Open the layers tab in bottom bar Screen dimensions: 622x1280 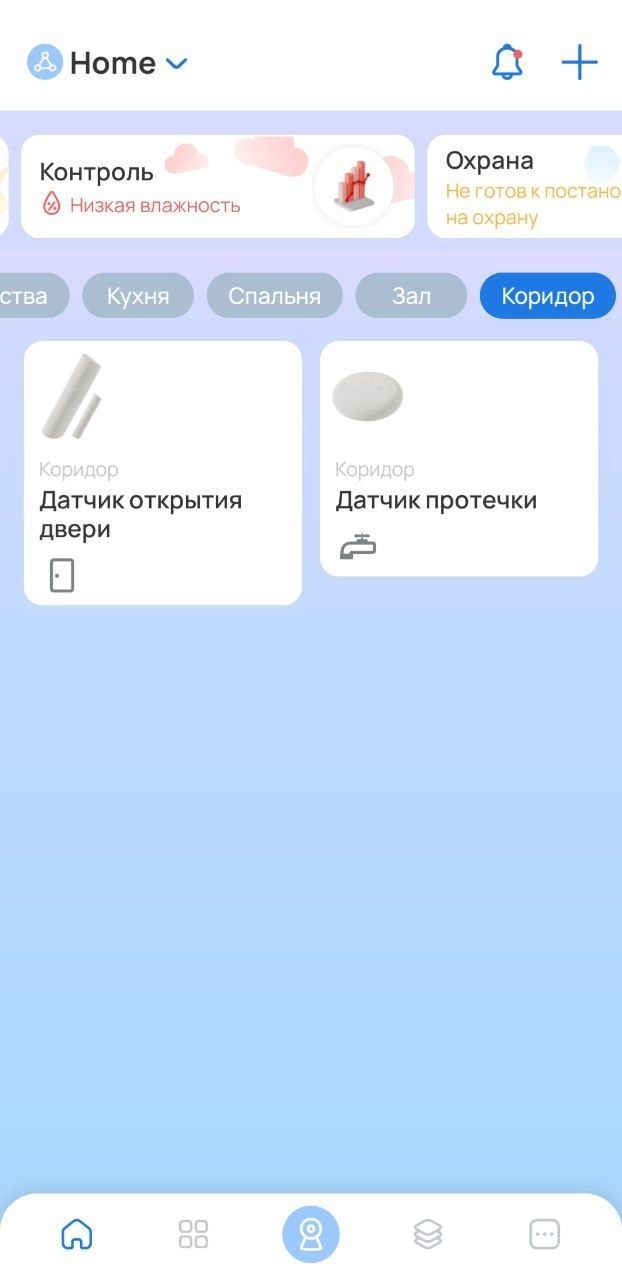pyautogui.click(x=428, y=1234)
